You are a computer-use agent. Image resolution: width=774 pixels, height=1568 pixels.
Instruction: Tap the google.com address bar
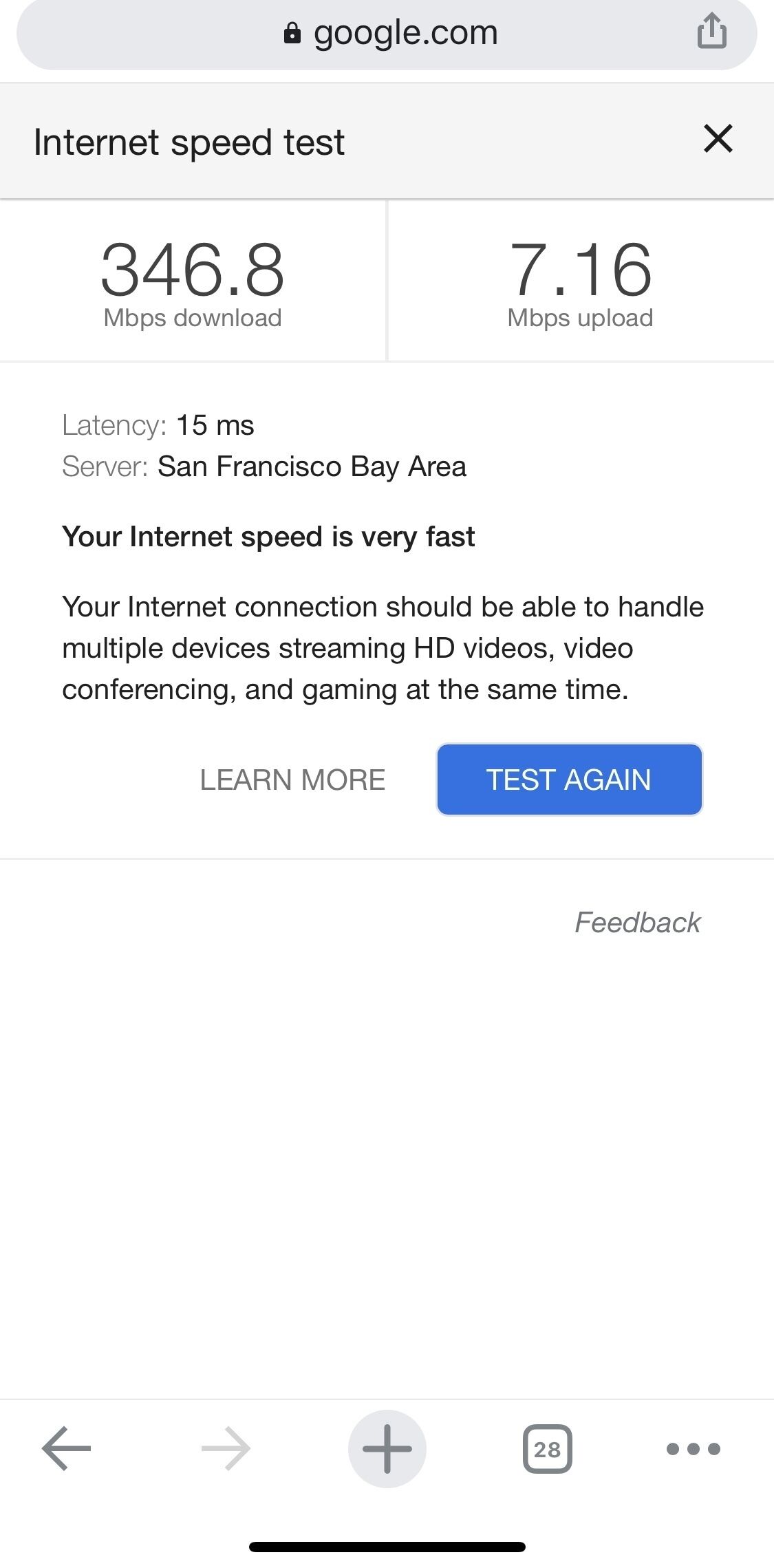[x=387, y=33]
